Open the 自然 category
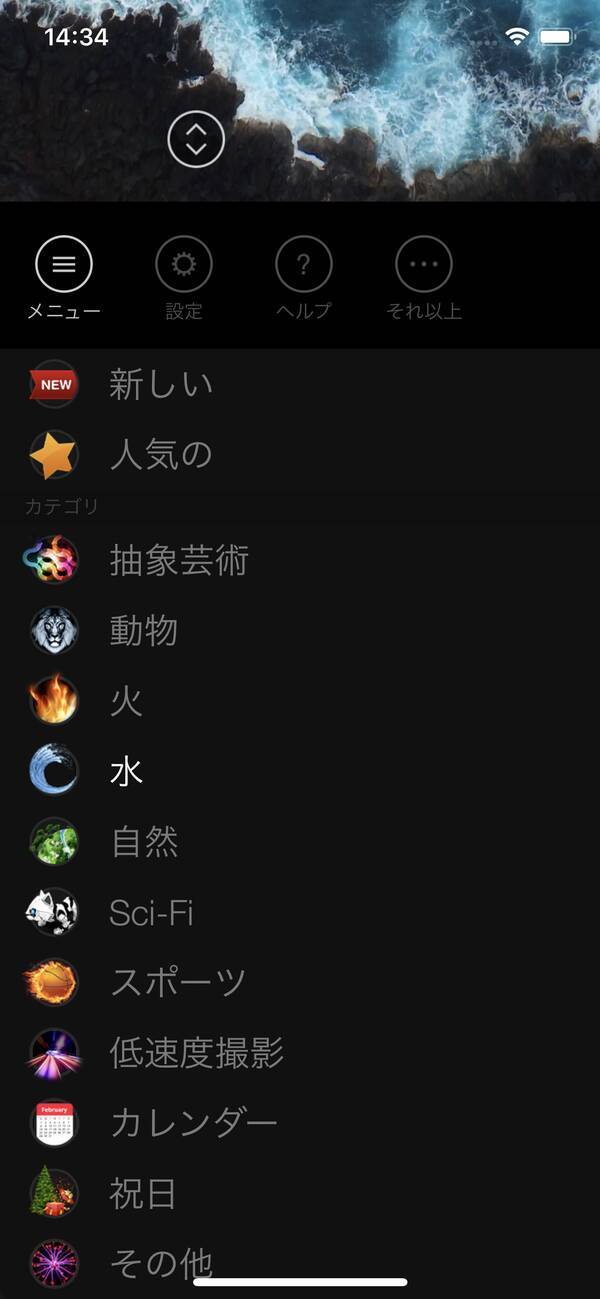Viewport: 600px width, 1299px height. (x=144, y=842)
